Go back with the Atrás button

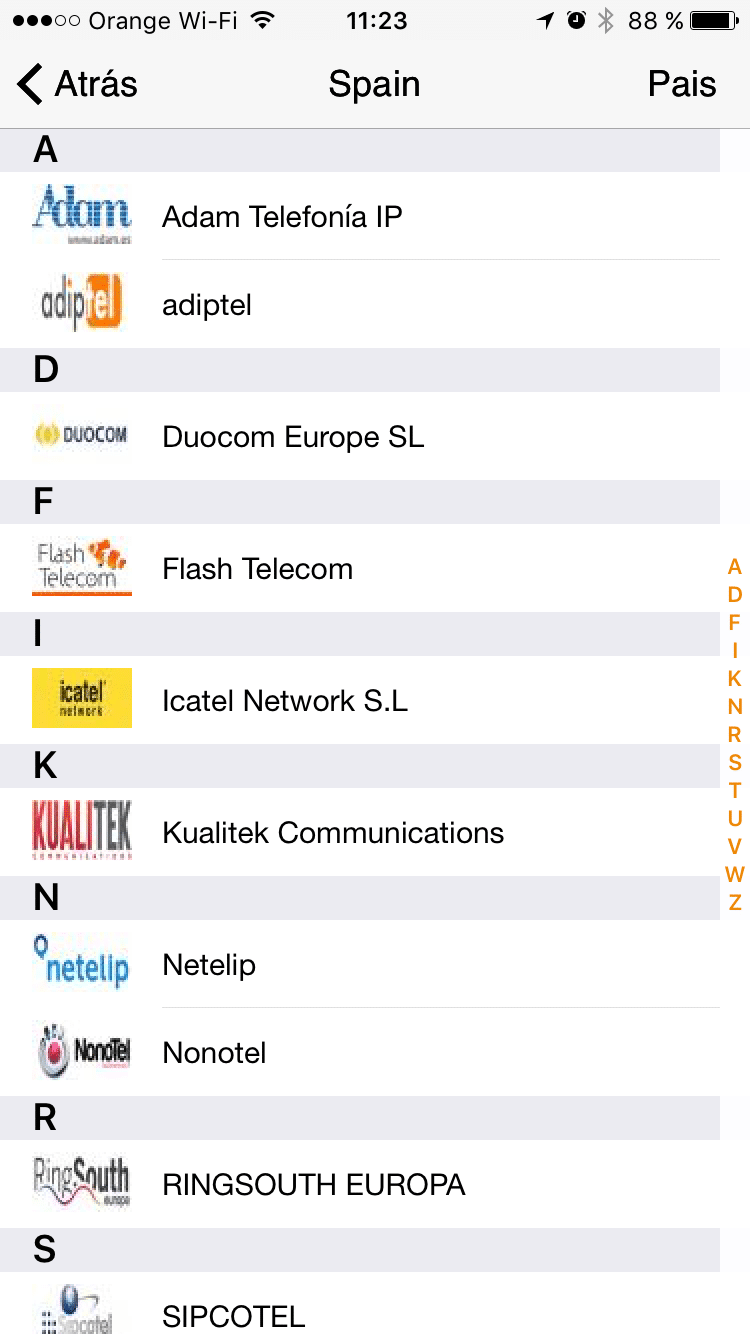[77, 84]
